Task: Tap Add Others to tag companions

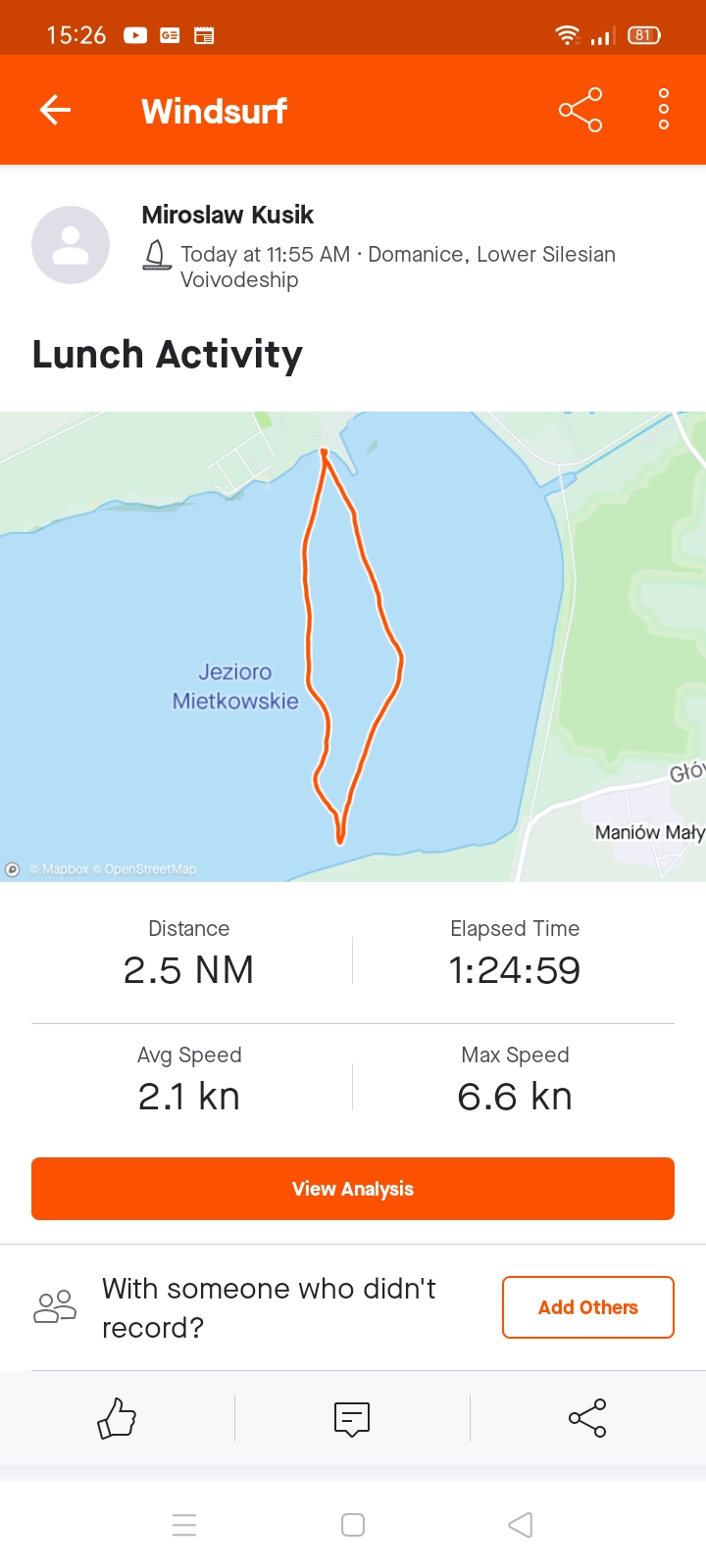Action: [x=588, y=1307]
